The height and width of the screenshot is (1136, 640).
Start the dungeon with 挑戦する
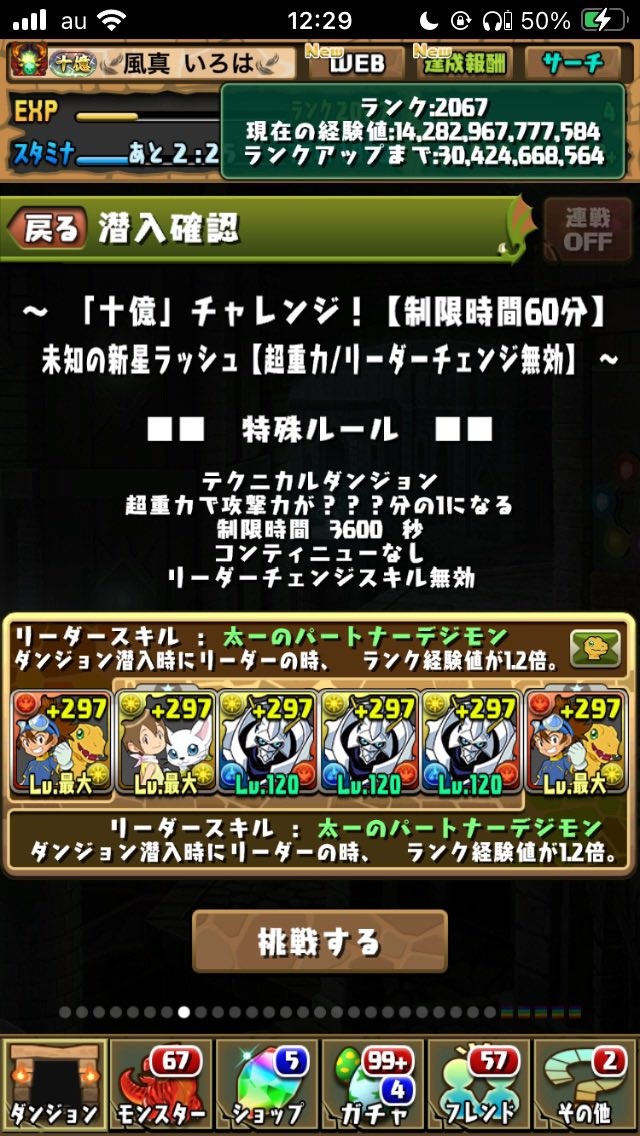click(319, 941)
